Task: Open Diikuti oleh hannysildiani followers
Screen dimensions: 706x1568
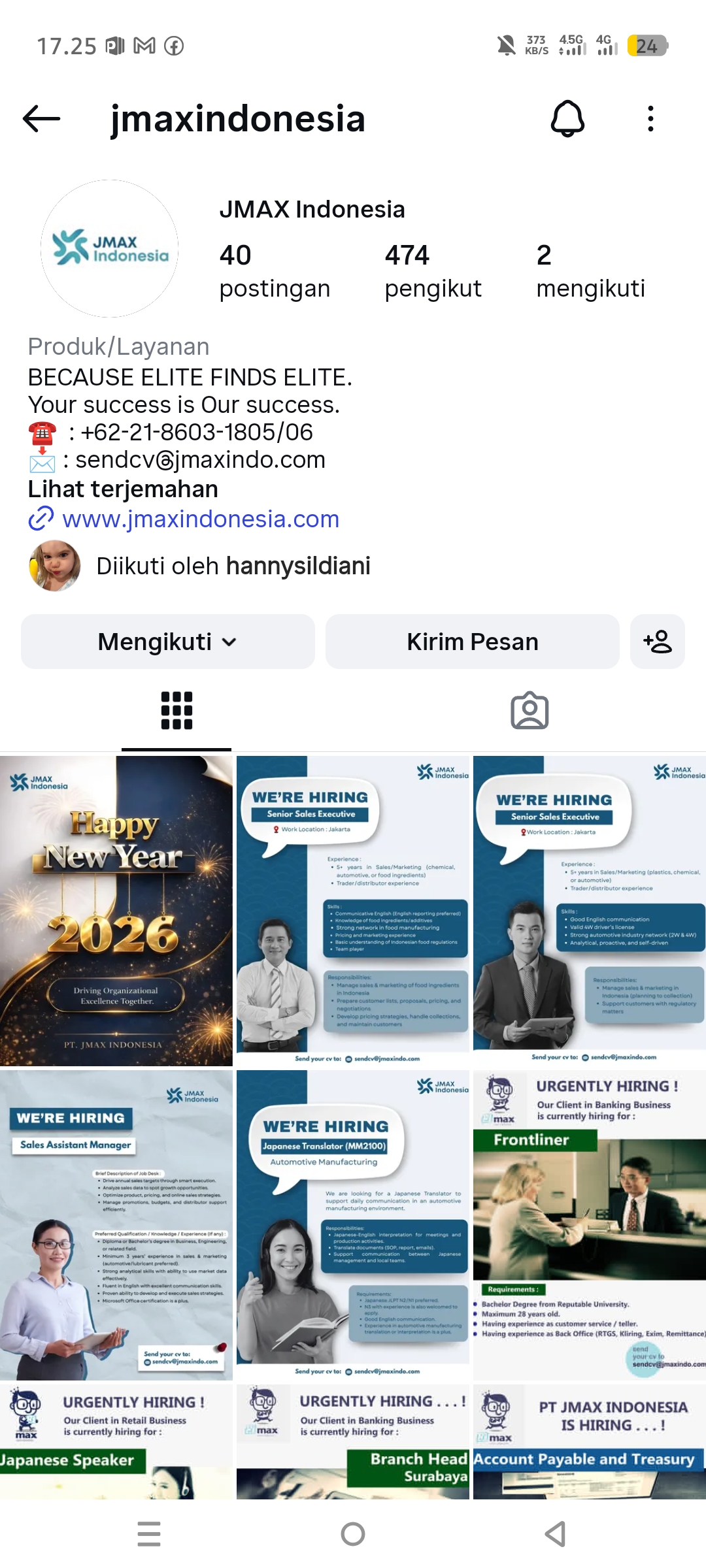Action: (233, 566)
